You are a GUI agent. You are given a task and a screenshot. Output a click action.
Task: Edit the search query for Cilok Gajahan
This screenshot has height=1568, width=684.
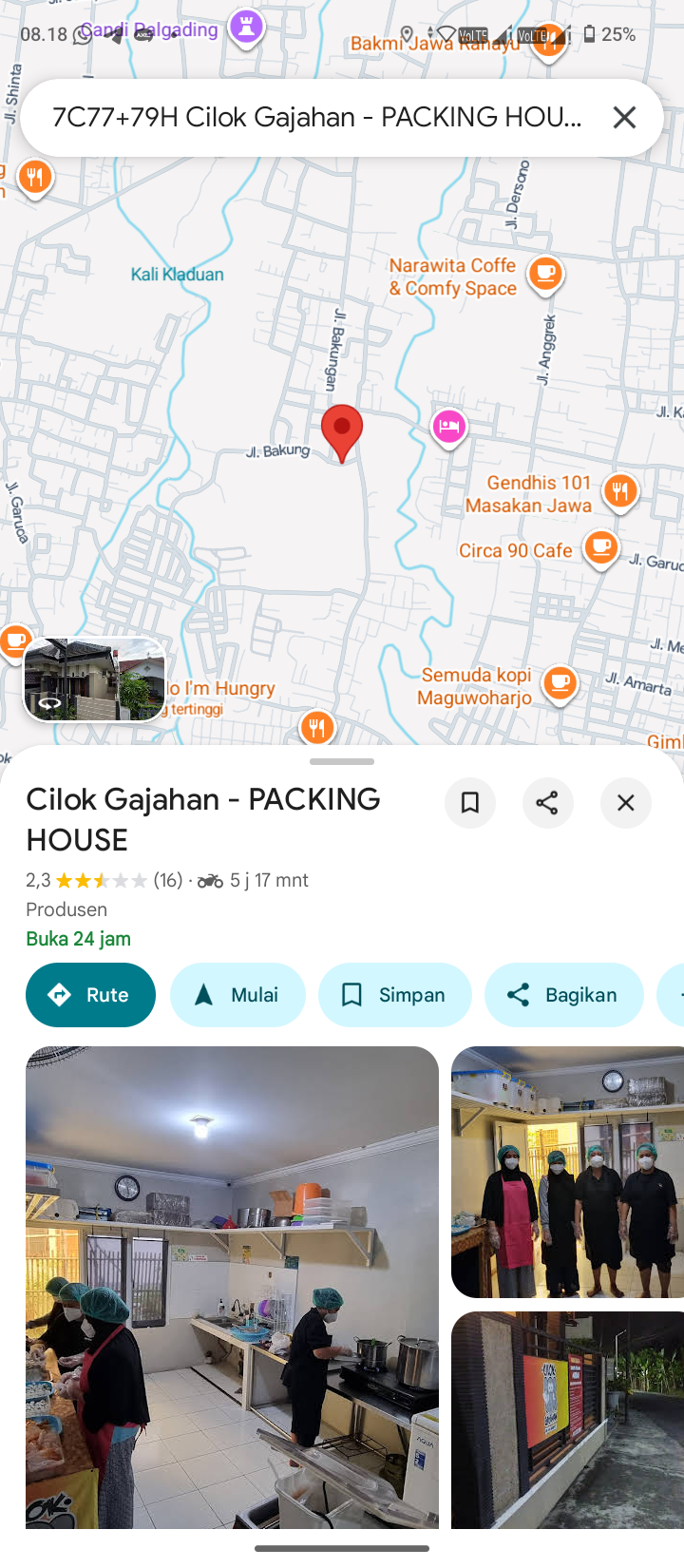click(x=316, y=117)
